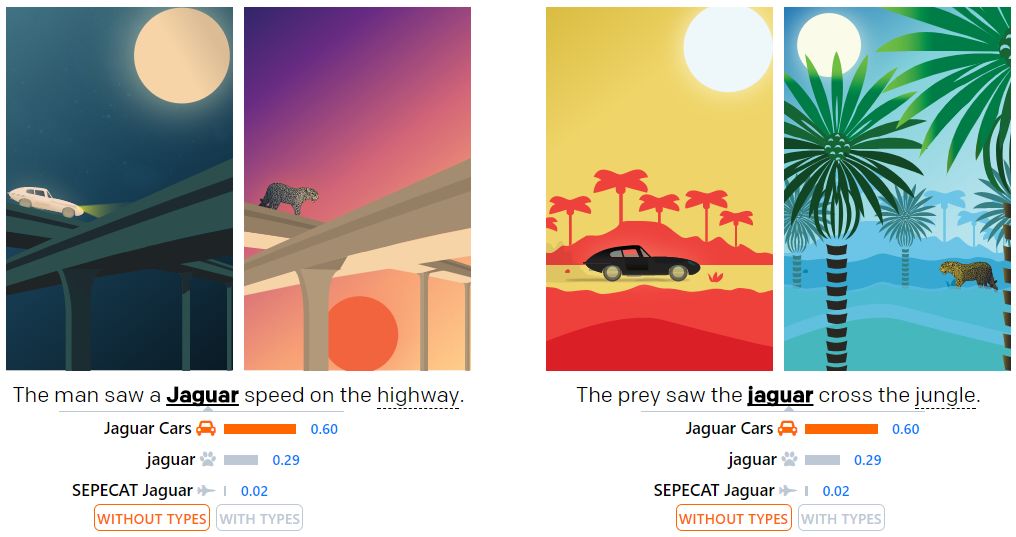Tap the dotted-underlined word highway
The image size is (1016, 537).
(x=417, y=395)
